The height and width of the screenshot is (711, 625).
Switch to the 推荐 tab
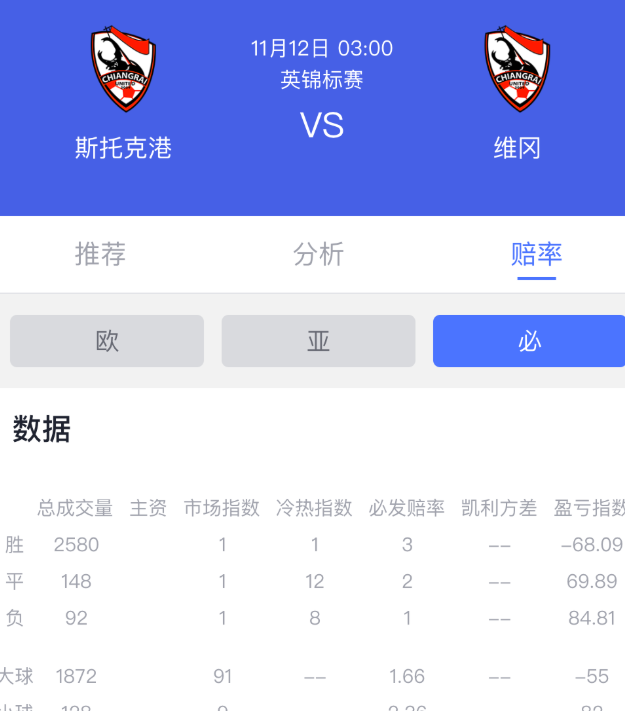(x=100, y=254)
